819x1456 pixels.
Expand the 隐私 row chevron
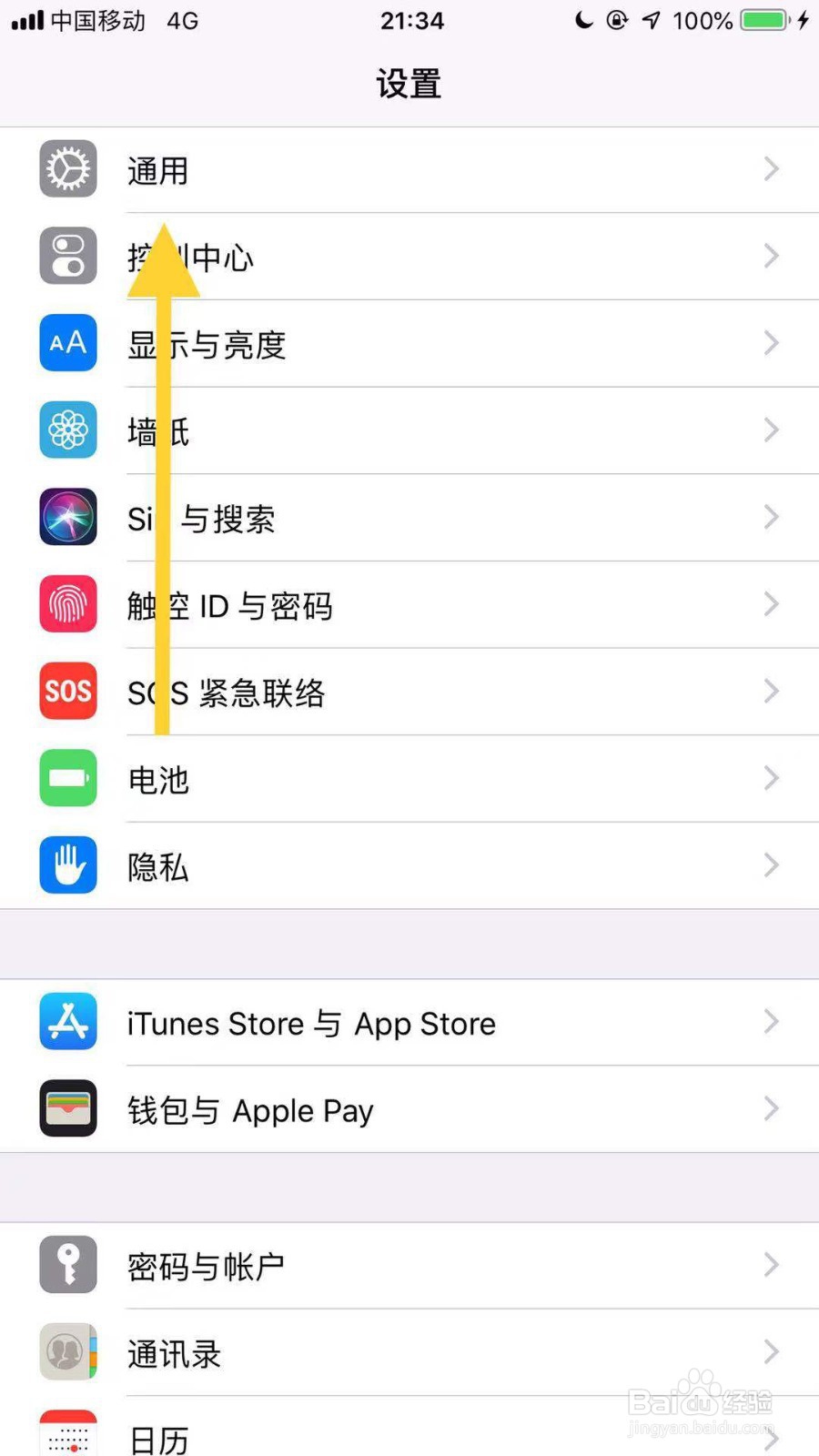click(x=770, y=865)
